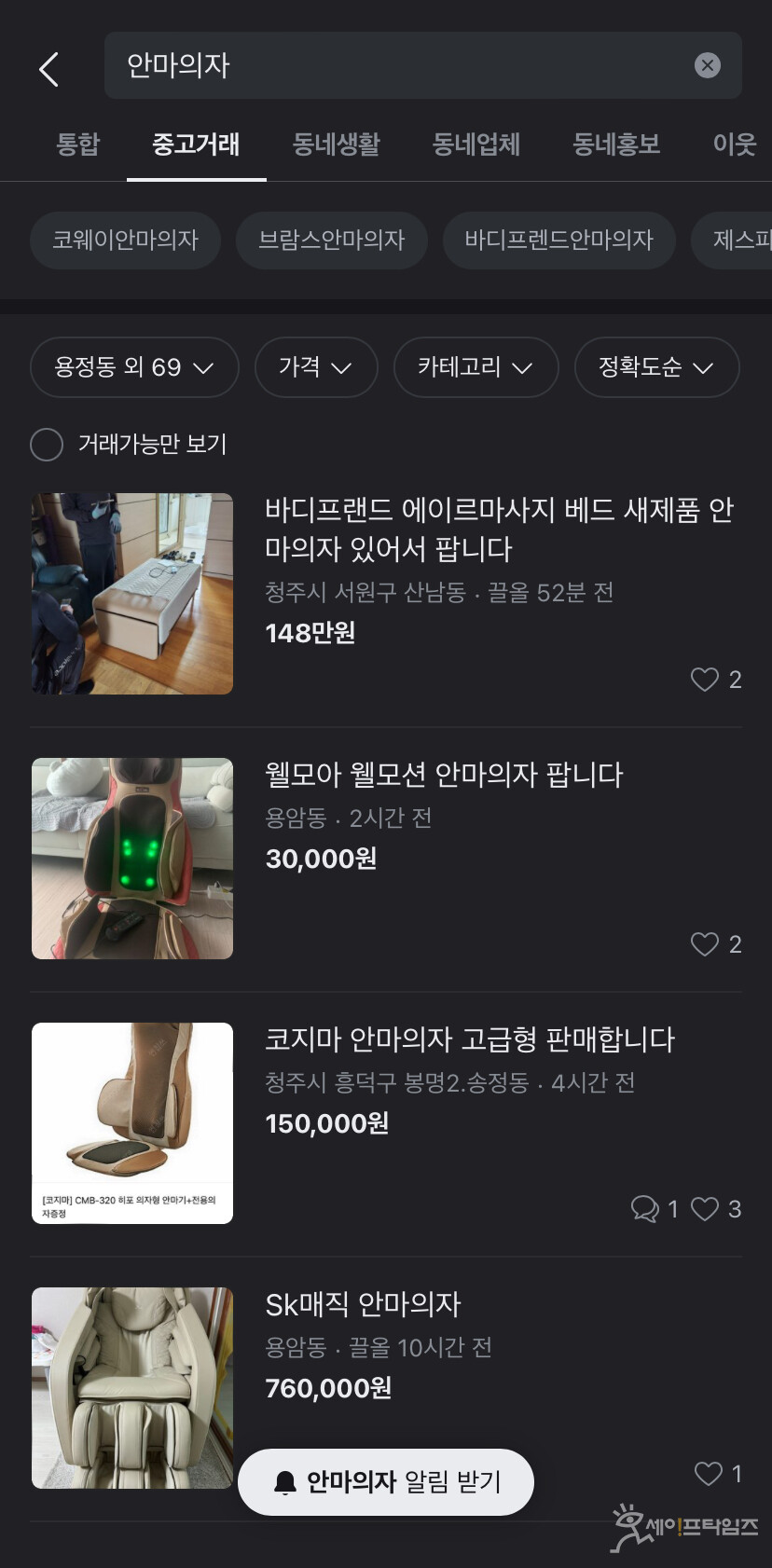This screenshot has width=772, height=1568.
Task: Enable the 거래가능만 보기 filter checkbox
Action: (x=47, y=445)
